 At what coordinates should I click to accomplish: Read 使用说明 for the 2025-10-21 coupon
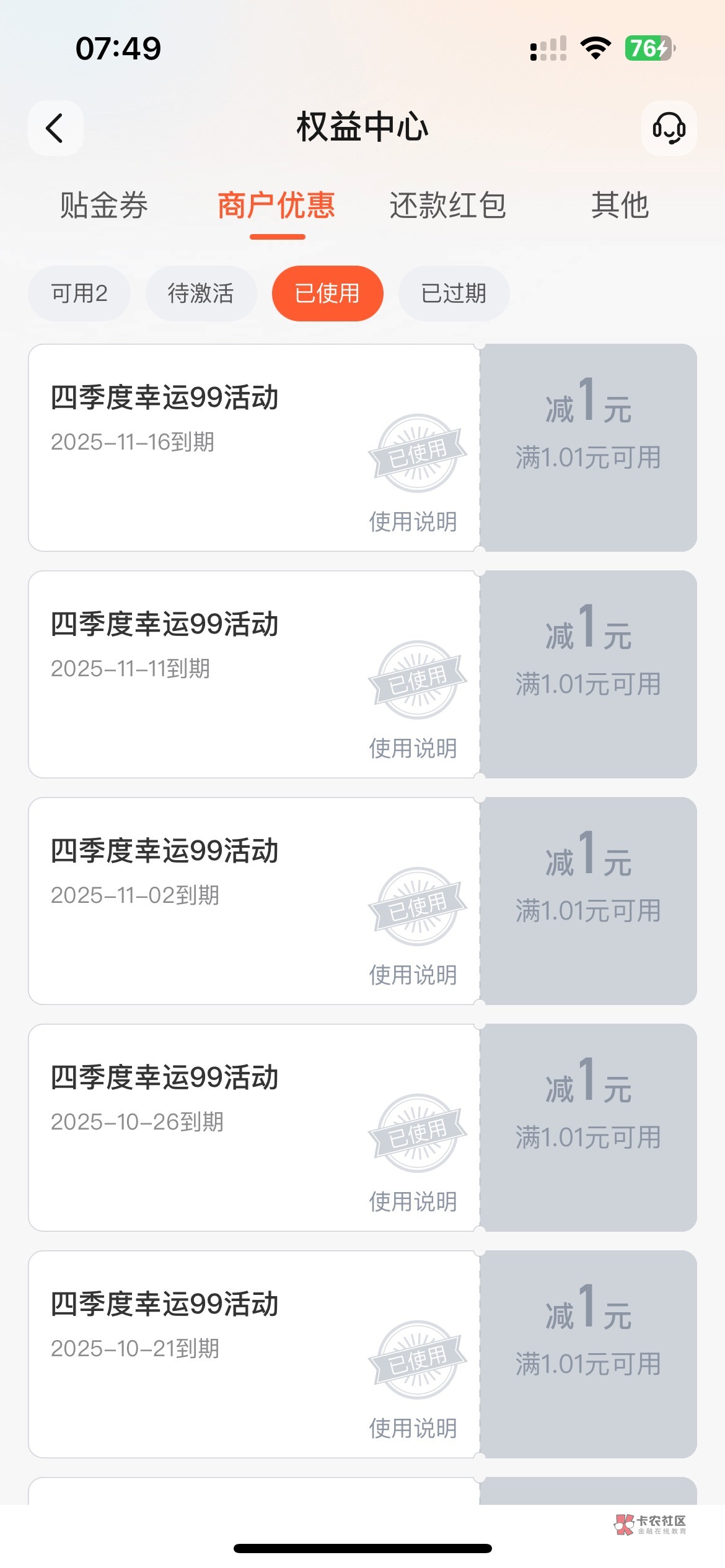point(413,1429)
